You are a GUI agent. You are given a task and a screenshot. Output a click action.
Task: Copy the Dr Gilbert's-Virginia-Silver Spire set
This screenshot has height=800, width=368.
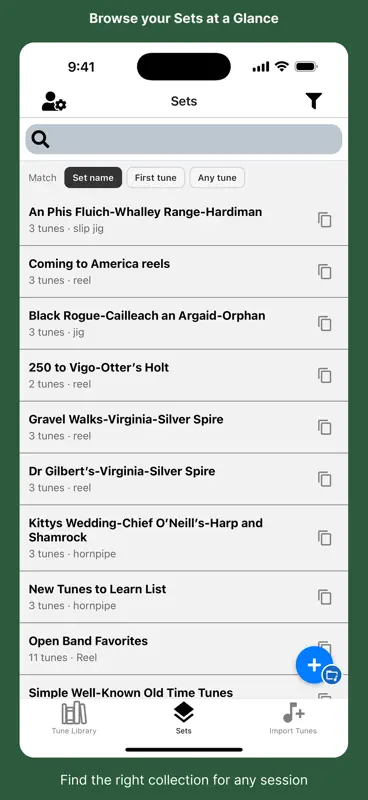[x=325, y=479]
